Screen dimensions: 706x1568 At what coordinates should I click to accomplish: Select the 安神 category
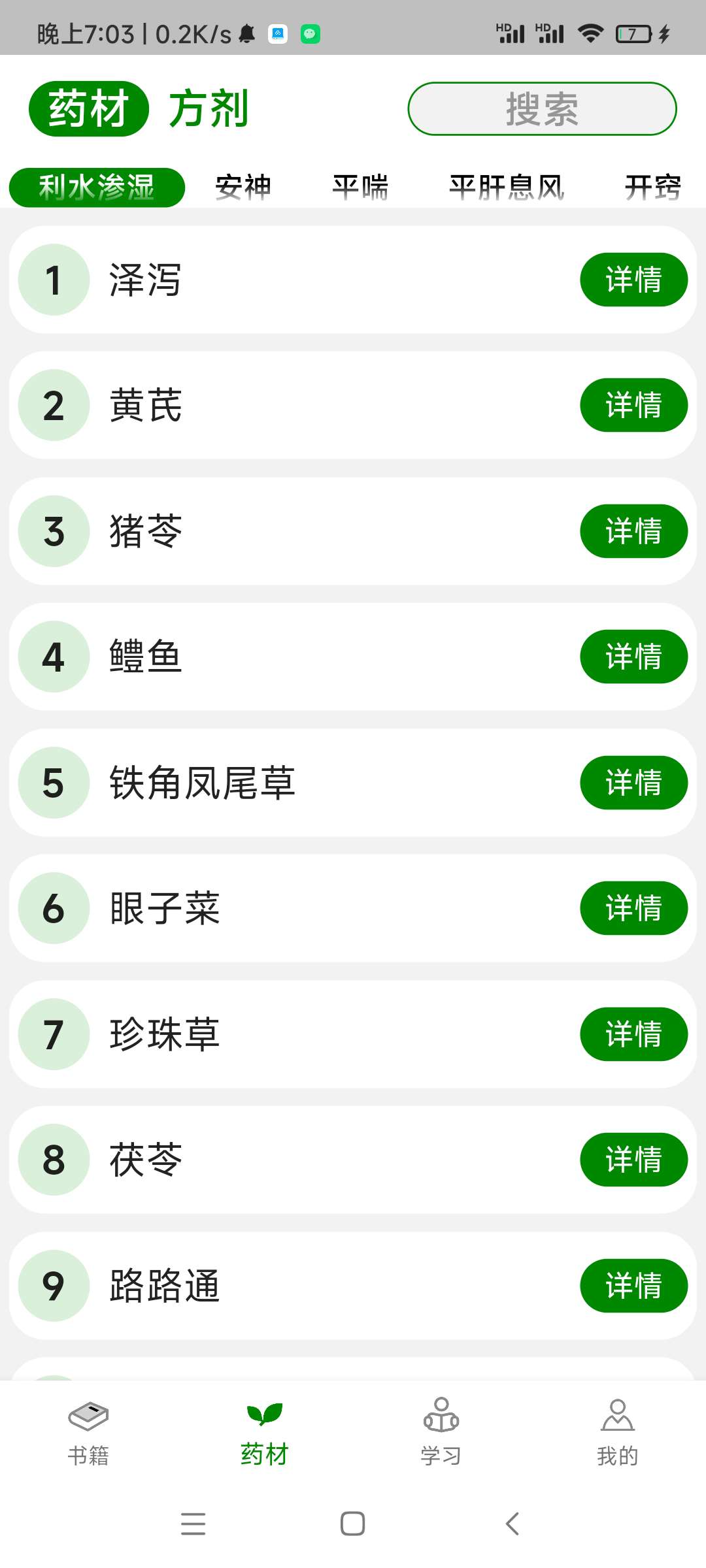tap(243, 188)
